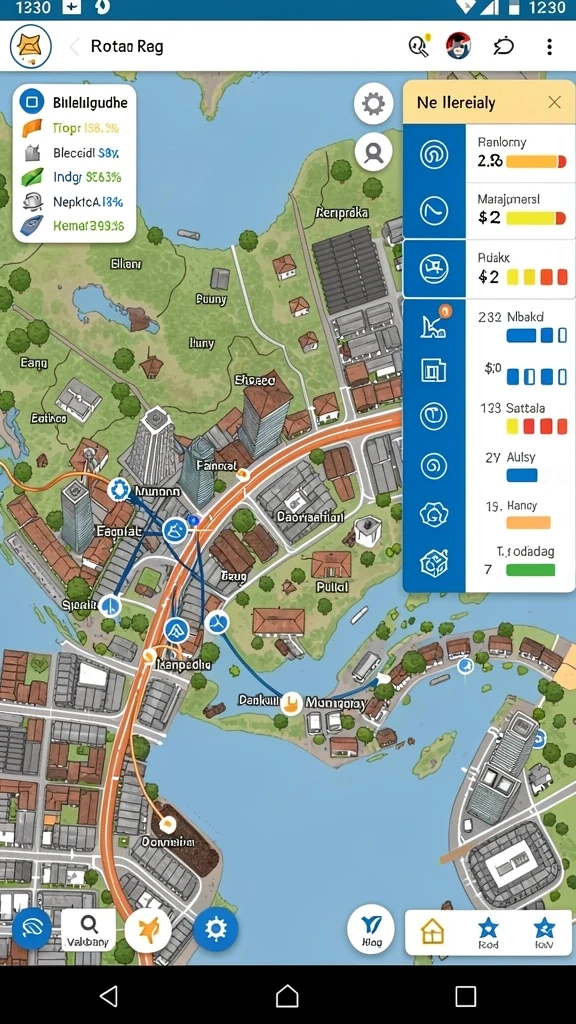The width and height of the screenshot is (576, 1024).
Task: Select the Majajmersl row in the panel
Action: [x=489, y=210]
